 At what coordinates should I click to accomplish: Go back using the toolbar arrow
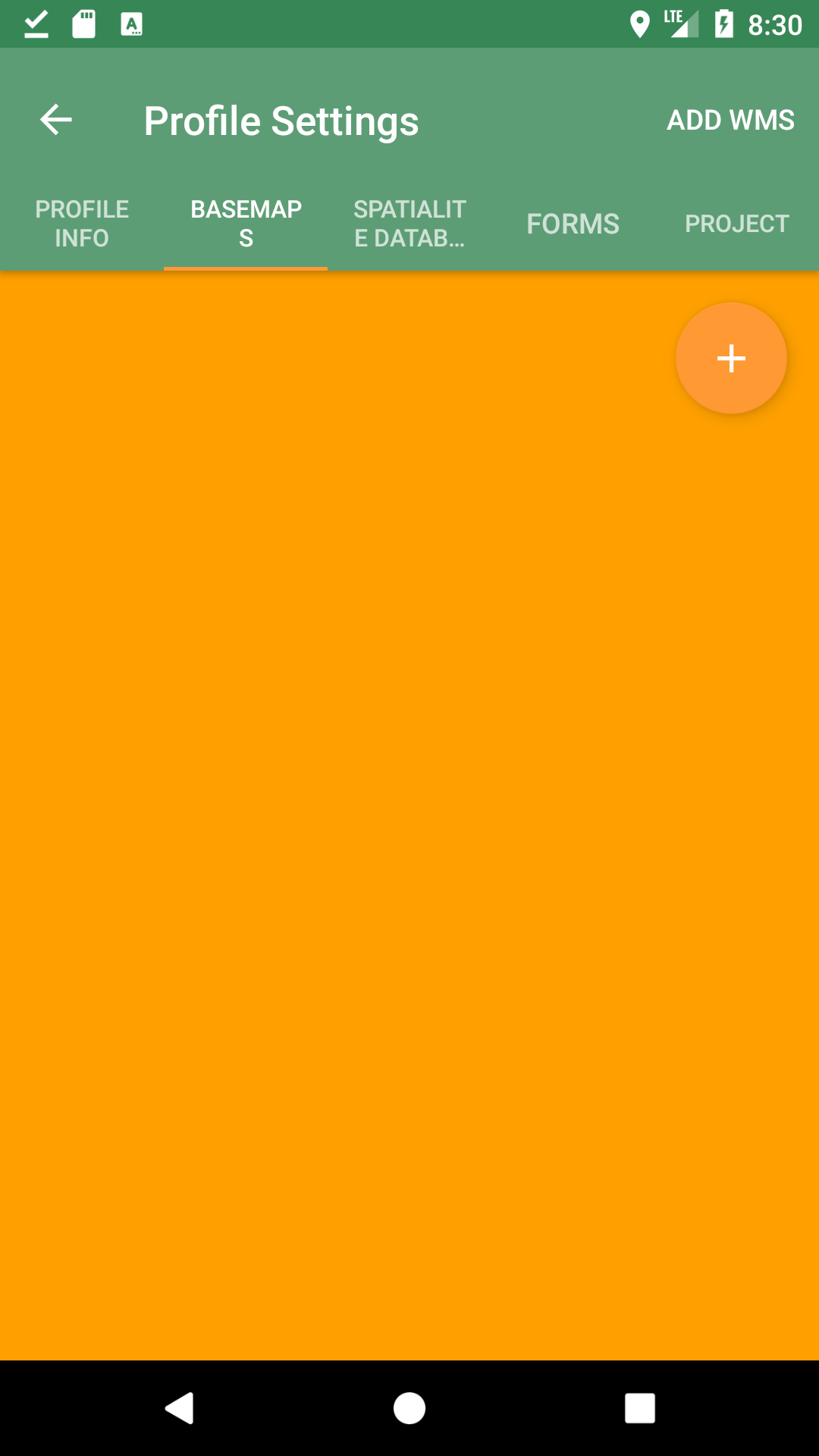tap(55, 120)
